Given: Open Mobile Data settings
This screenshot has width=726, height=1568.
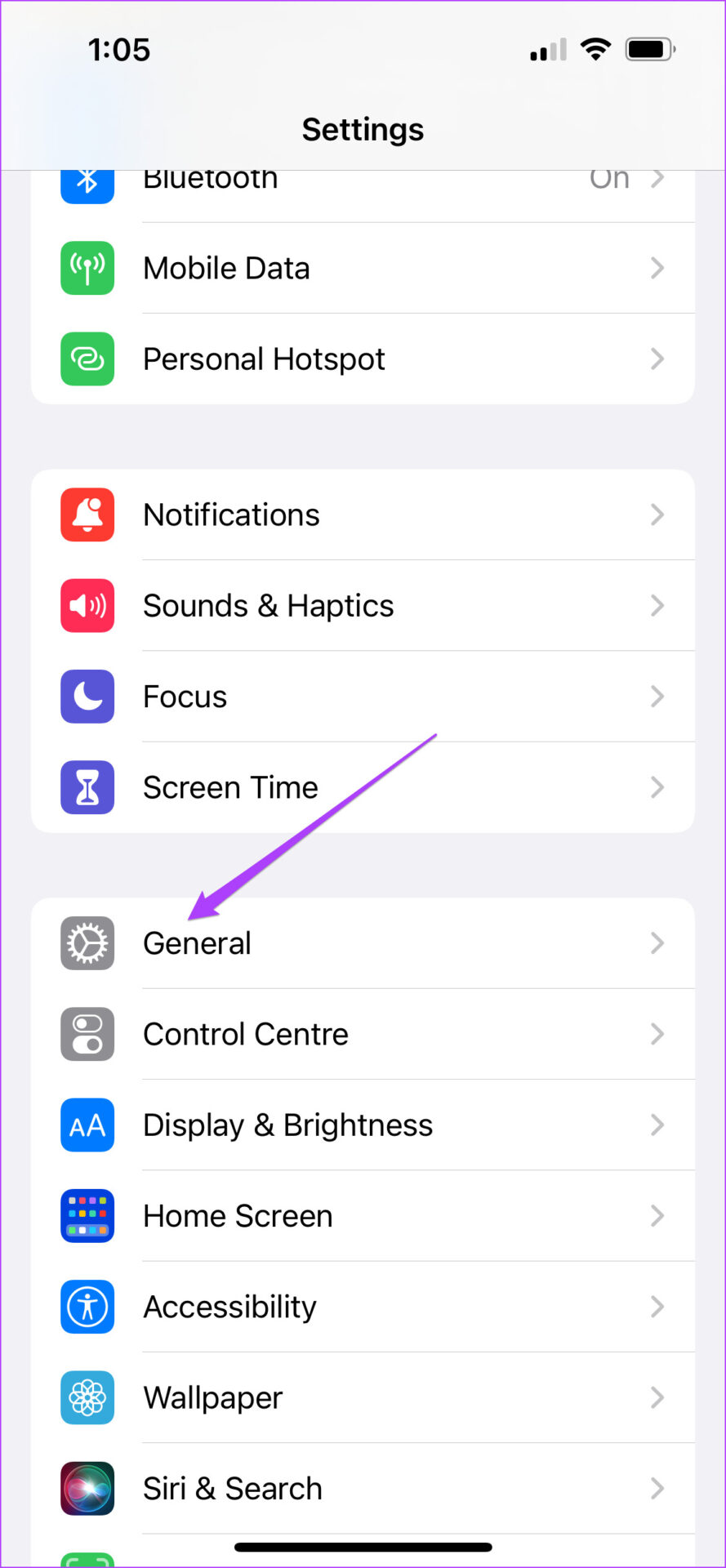Looking at the screenshot, I should pos(363,268).
